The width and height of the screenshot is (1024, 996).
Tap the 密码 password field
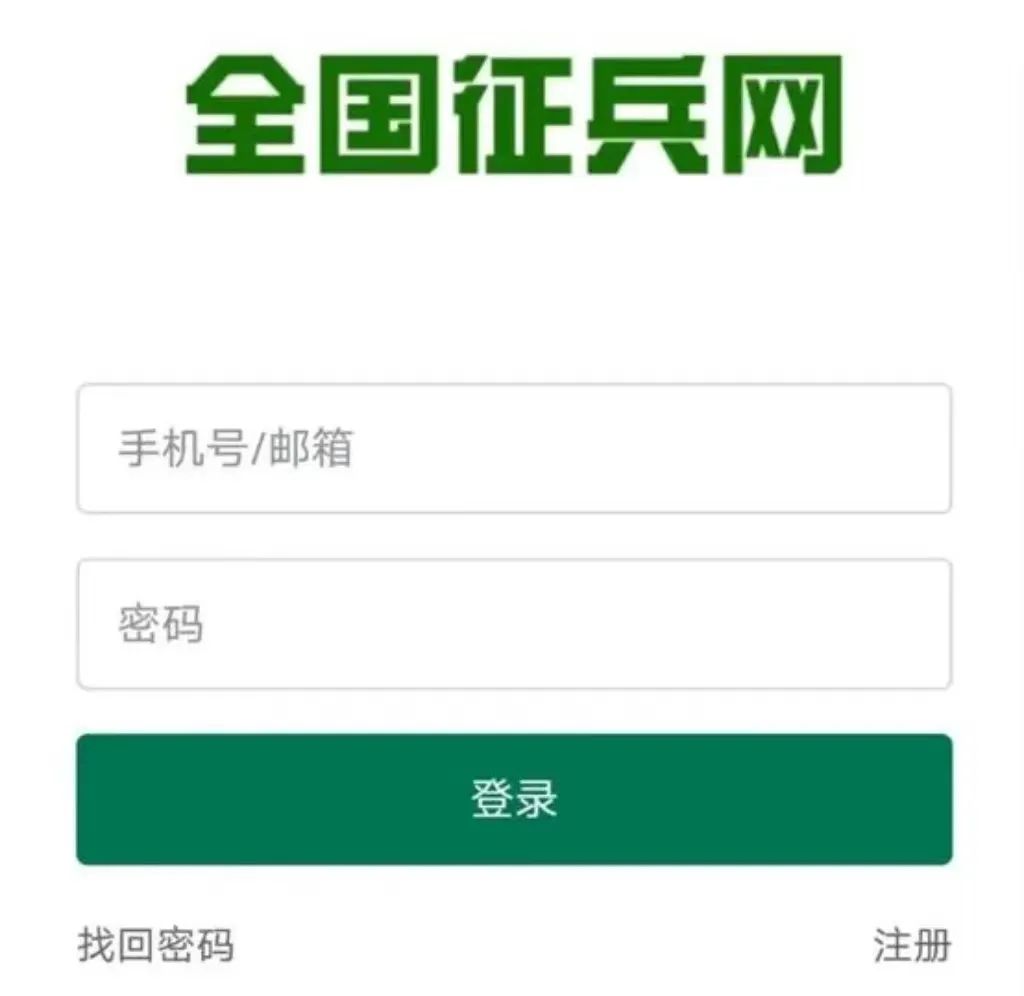click(x=513, y=624)
